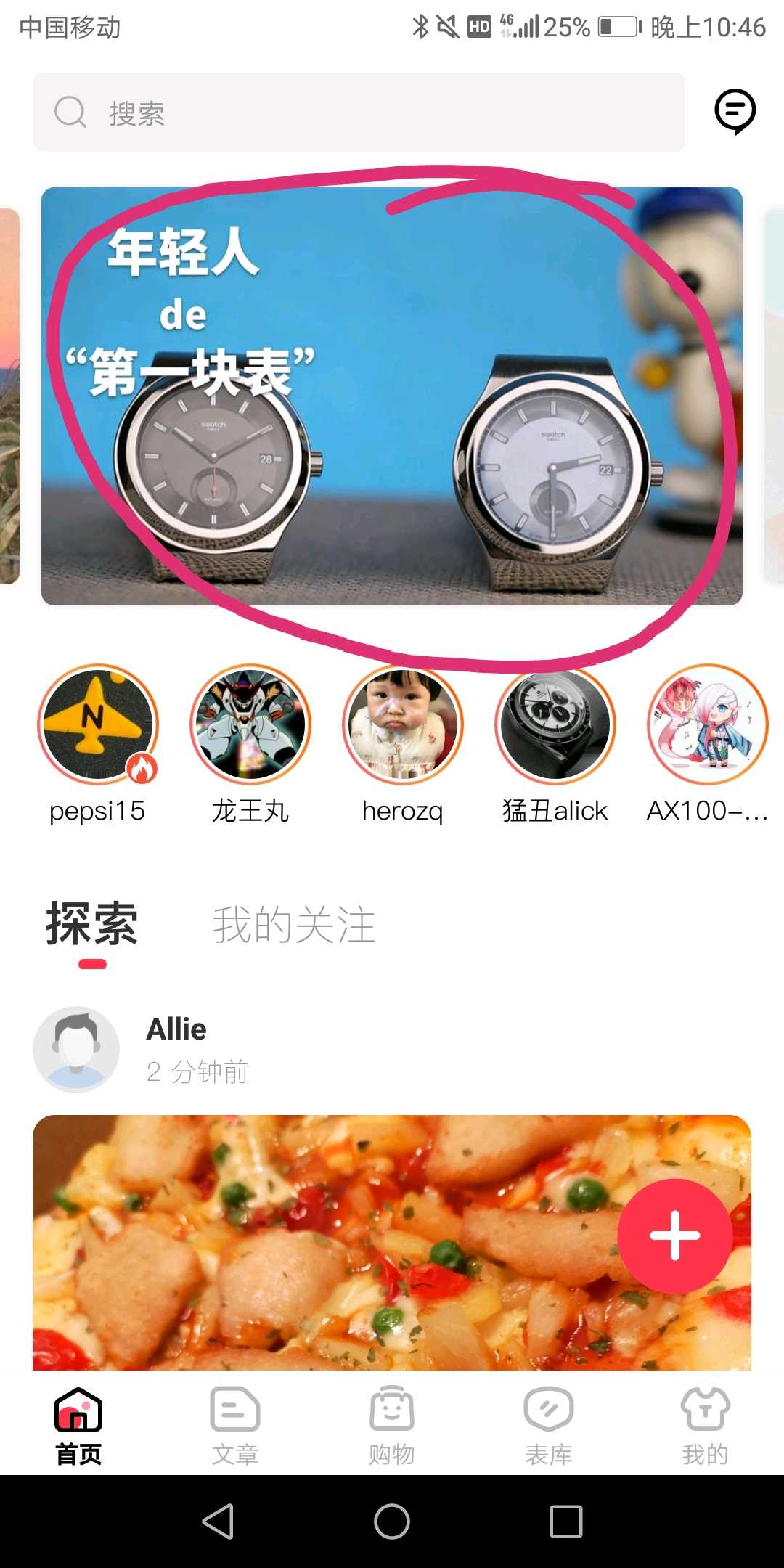Screen dimensions: 784x1568
Task: Tap the system recent apps button
Action: (566, 1522)
